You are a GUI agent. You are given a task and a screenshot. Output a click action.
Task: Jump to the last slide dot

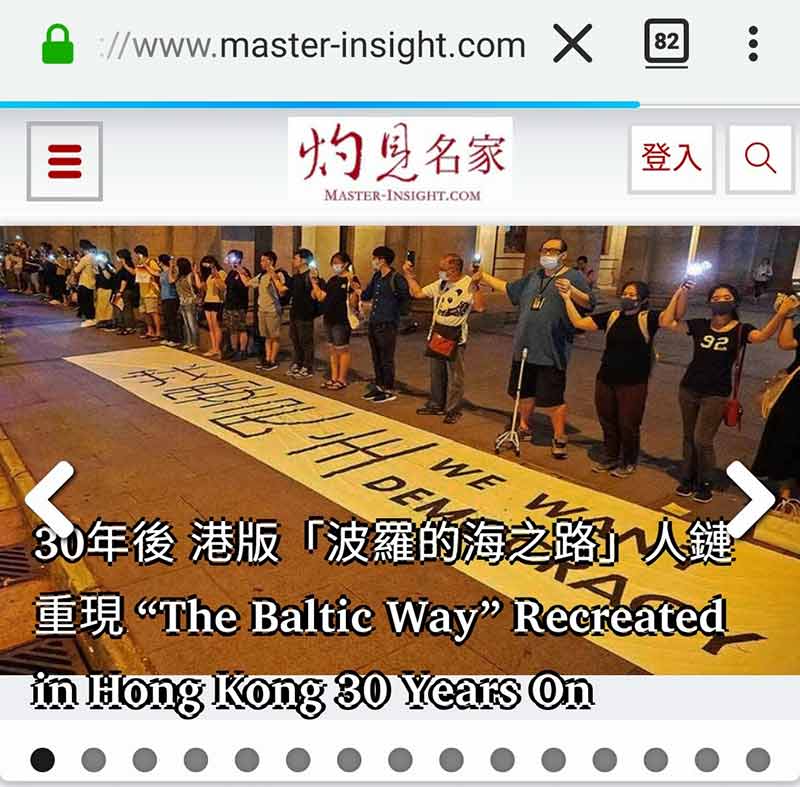click(x=758, y=760)
